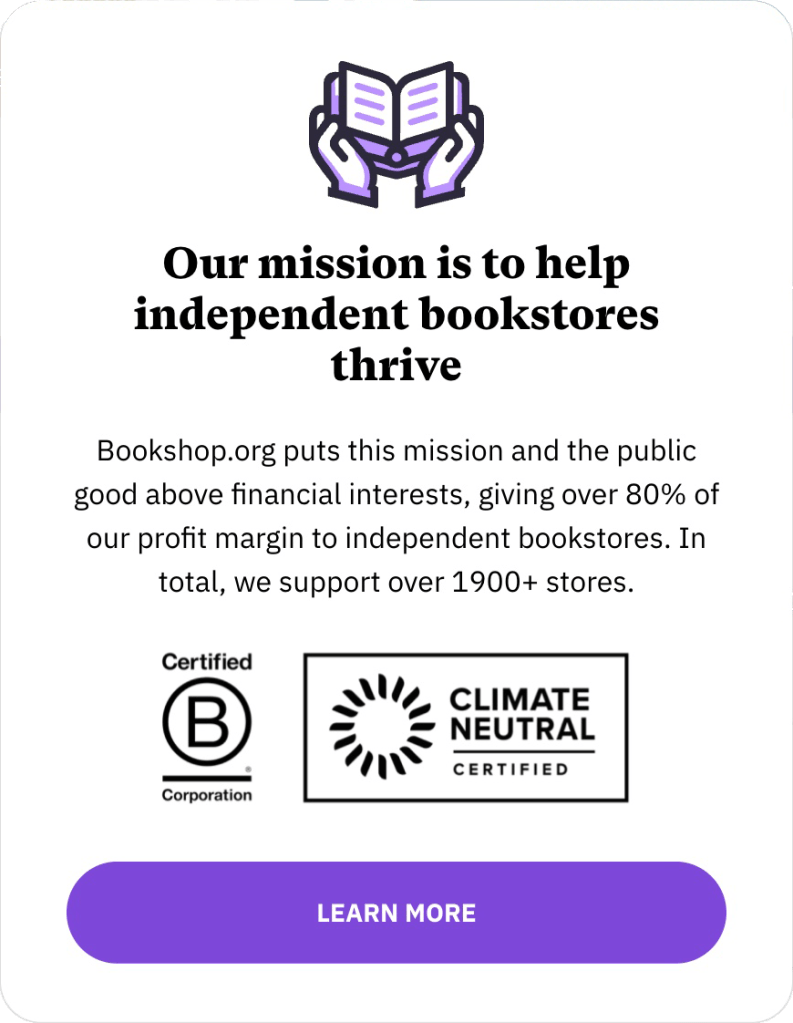The height and width of the screenshot is (1023, 793).
Task: Tap the Learn More button
Action: 396,912
